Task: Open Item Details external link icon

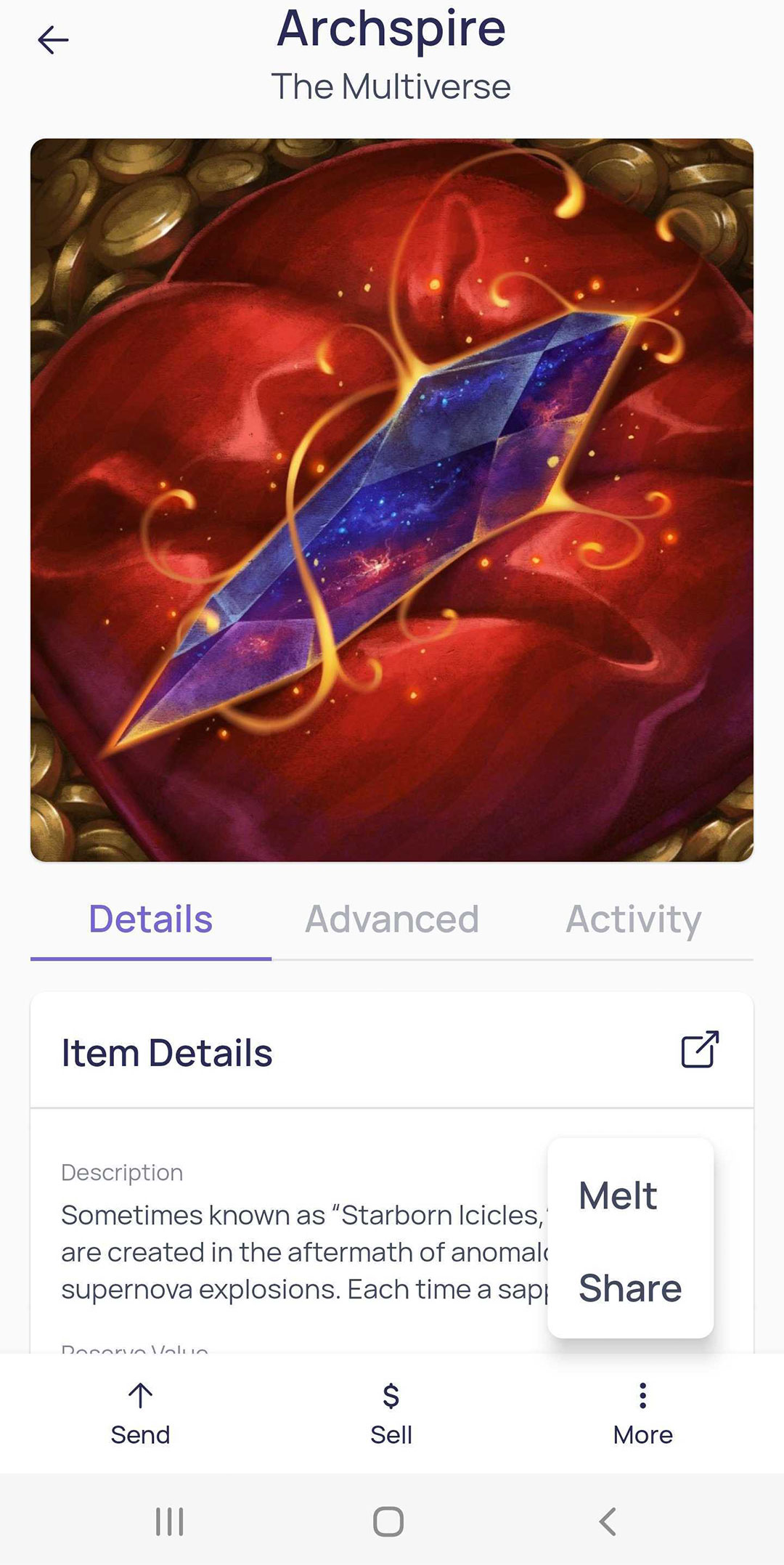Action: (700, 1050)
